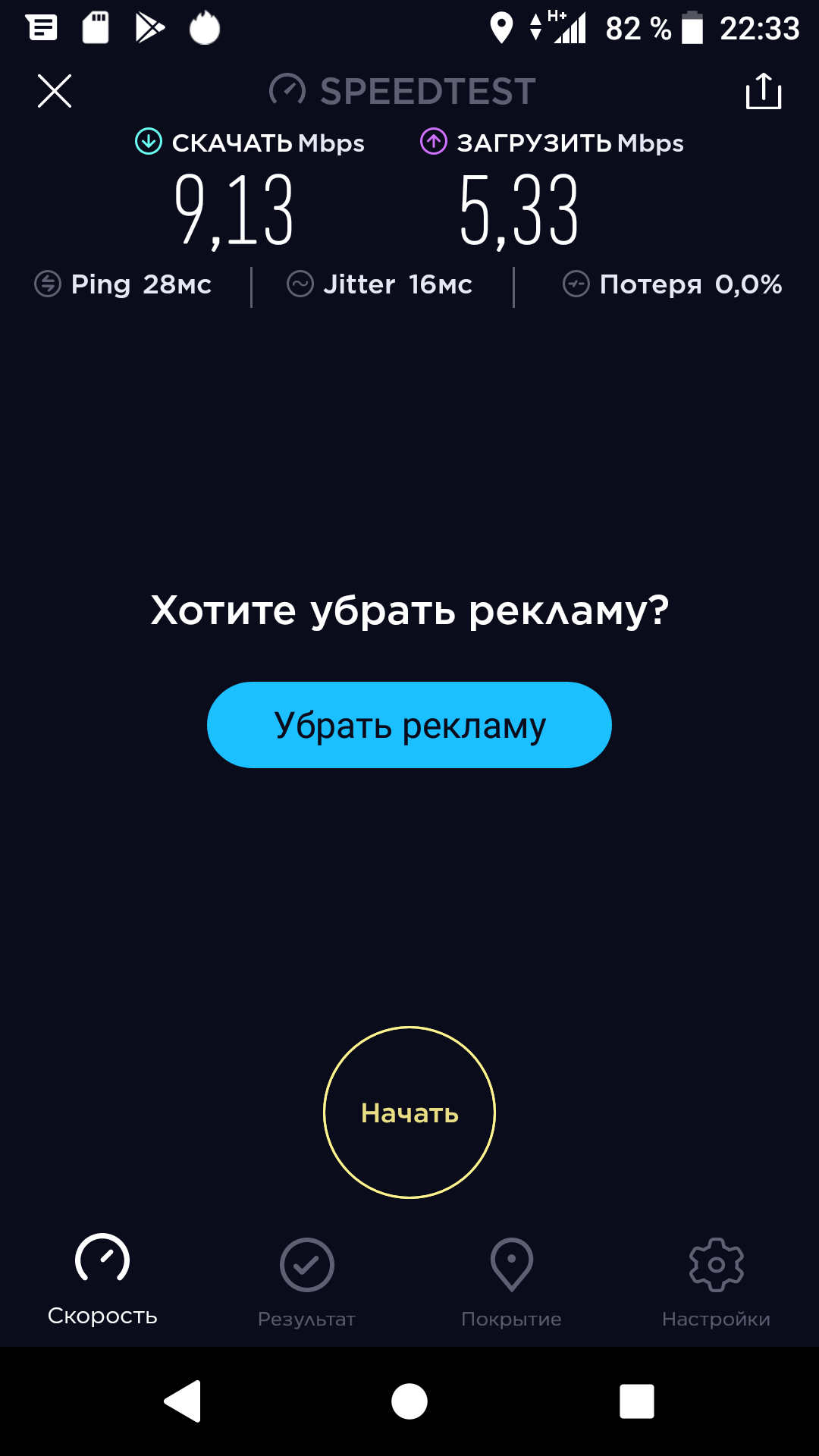The width and height of the screenshot is (819, 1456).
Task: Go to the home screen
Action: coord(409,1401)
